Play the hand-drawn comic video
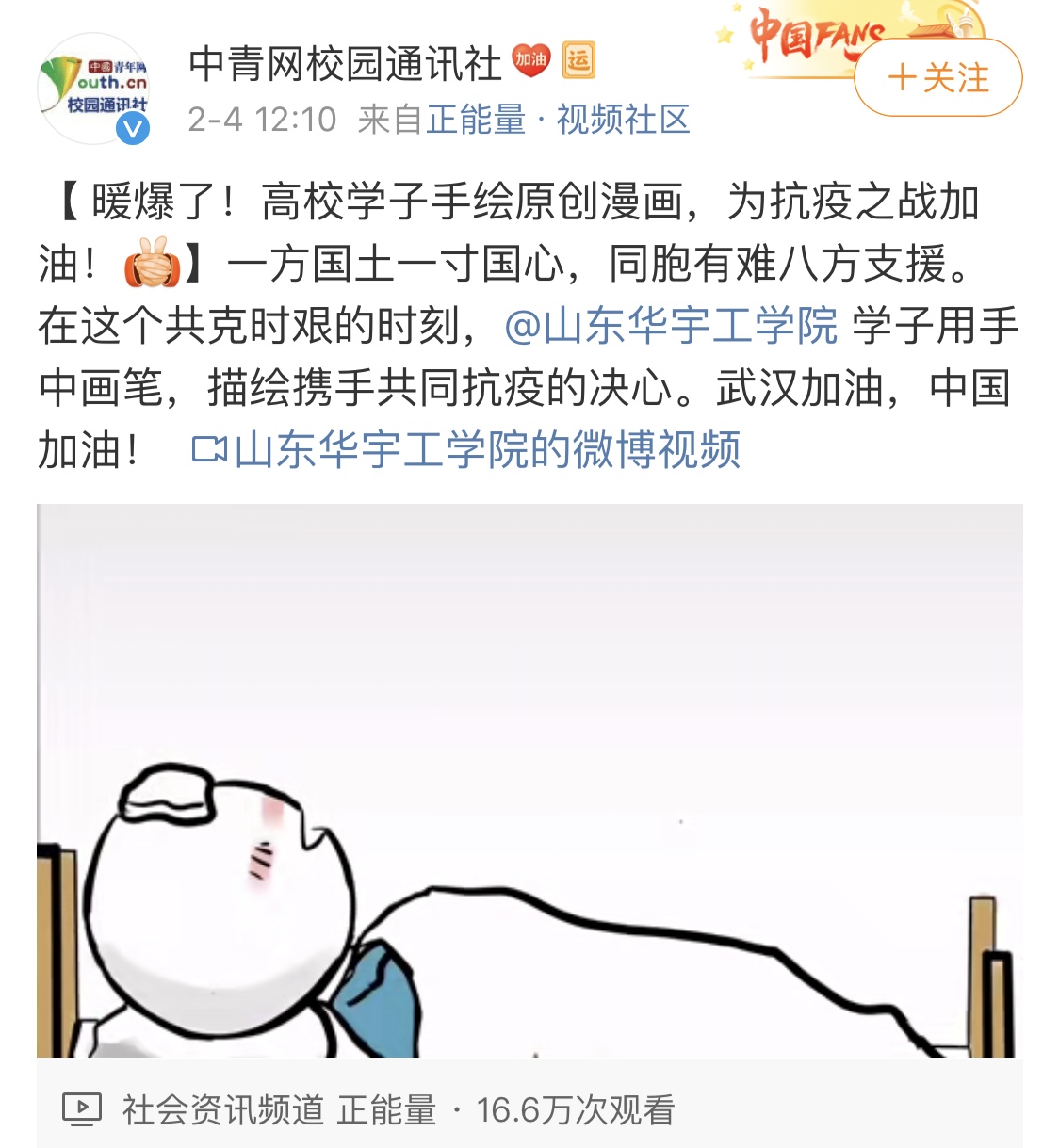This screenshot has width=1059, height=1148. click(x=529, y=780)
